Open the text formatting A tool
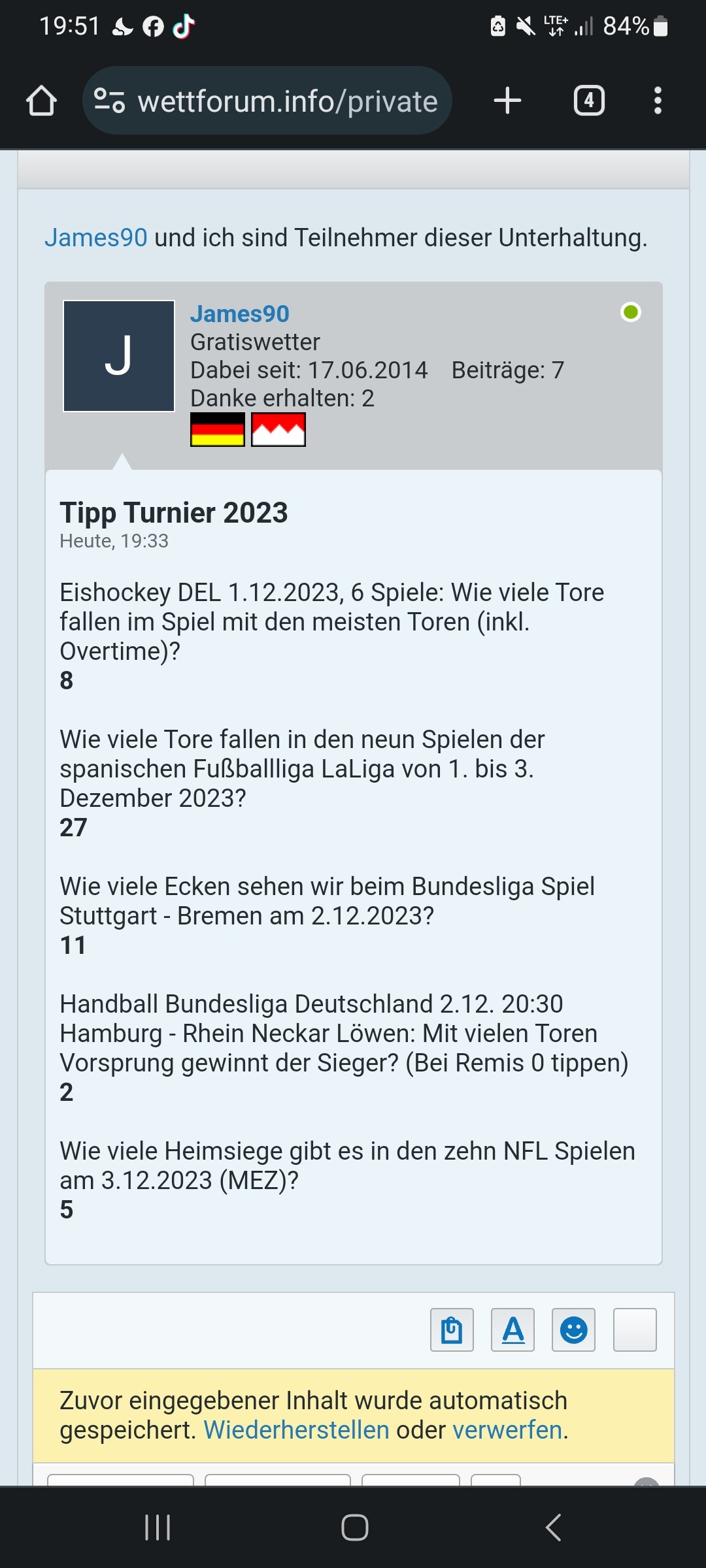Viewport: 706px width, 1568px height. (513, 1330)
